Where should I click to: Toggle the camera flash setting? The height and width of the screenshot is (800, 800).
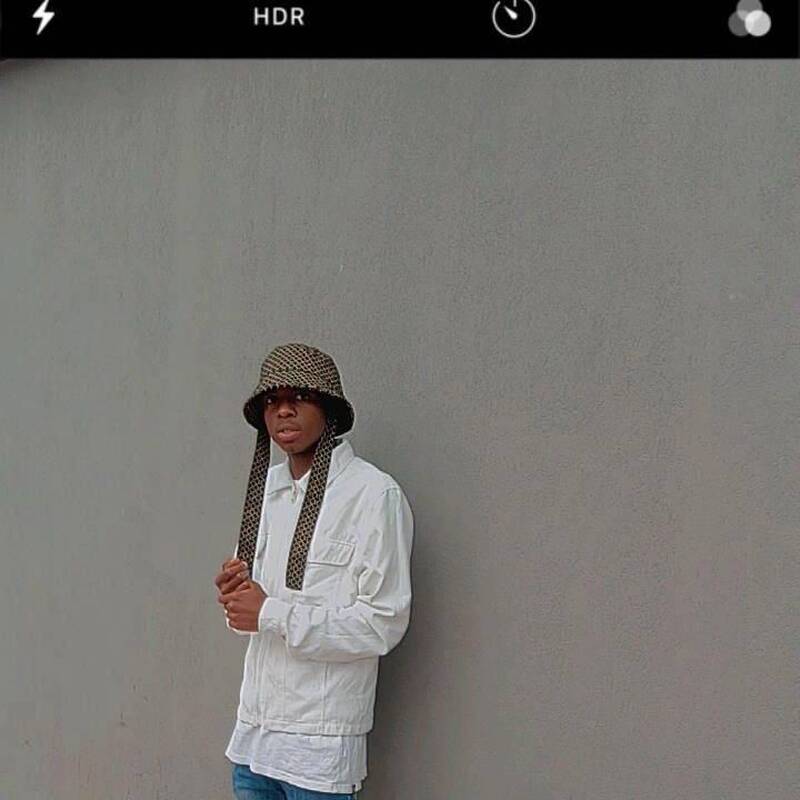43,17
